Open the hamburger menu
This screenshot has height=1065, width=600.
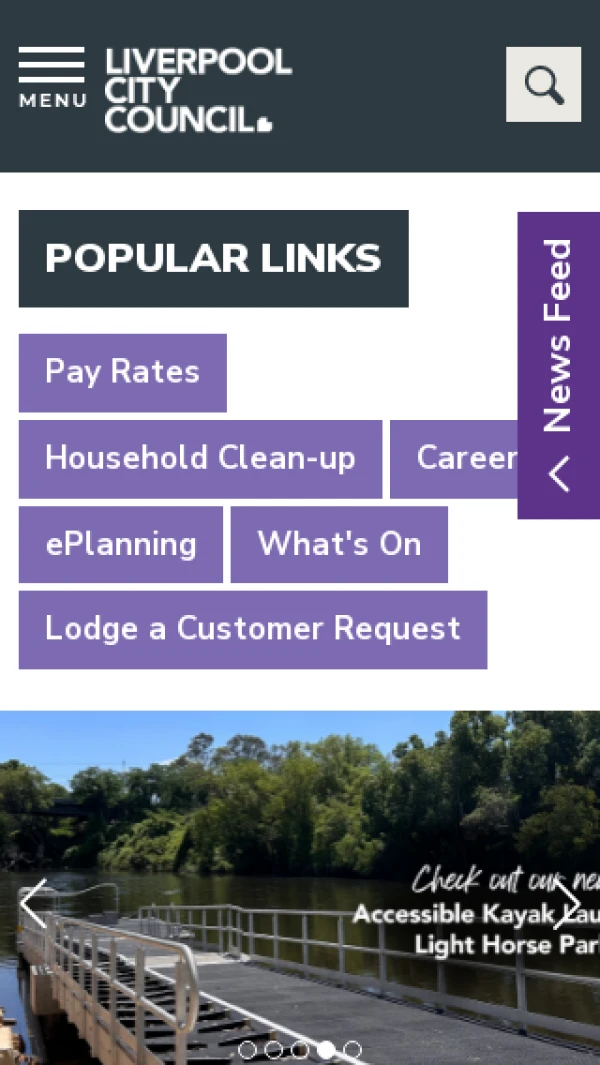(51, 78)
